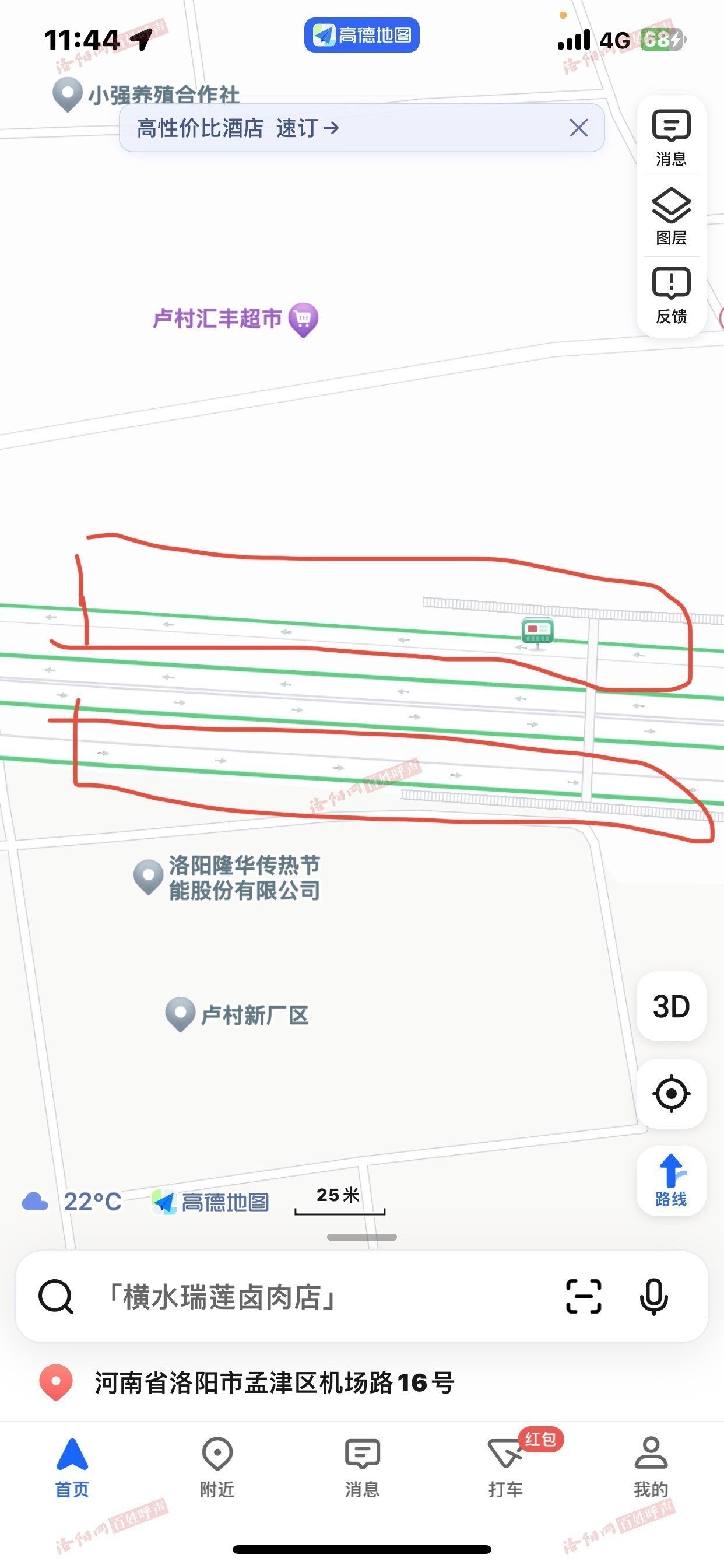The width and height of the screenshot is (724, 1568).
Task: Open the 反馈 feedback option
Action: click(x=670, y=295)
